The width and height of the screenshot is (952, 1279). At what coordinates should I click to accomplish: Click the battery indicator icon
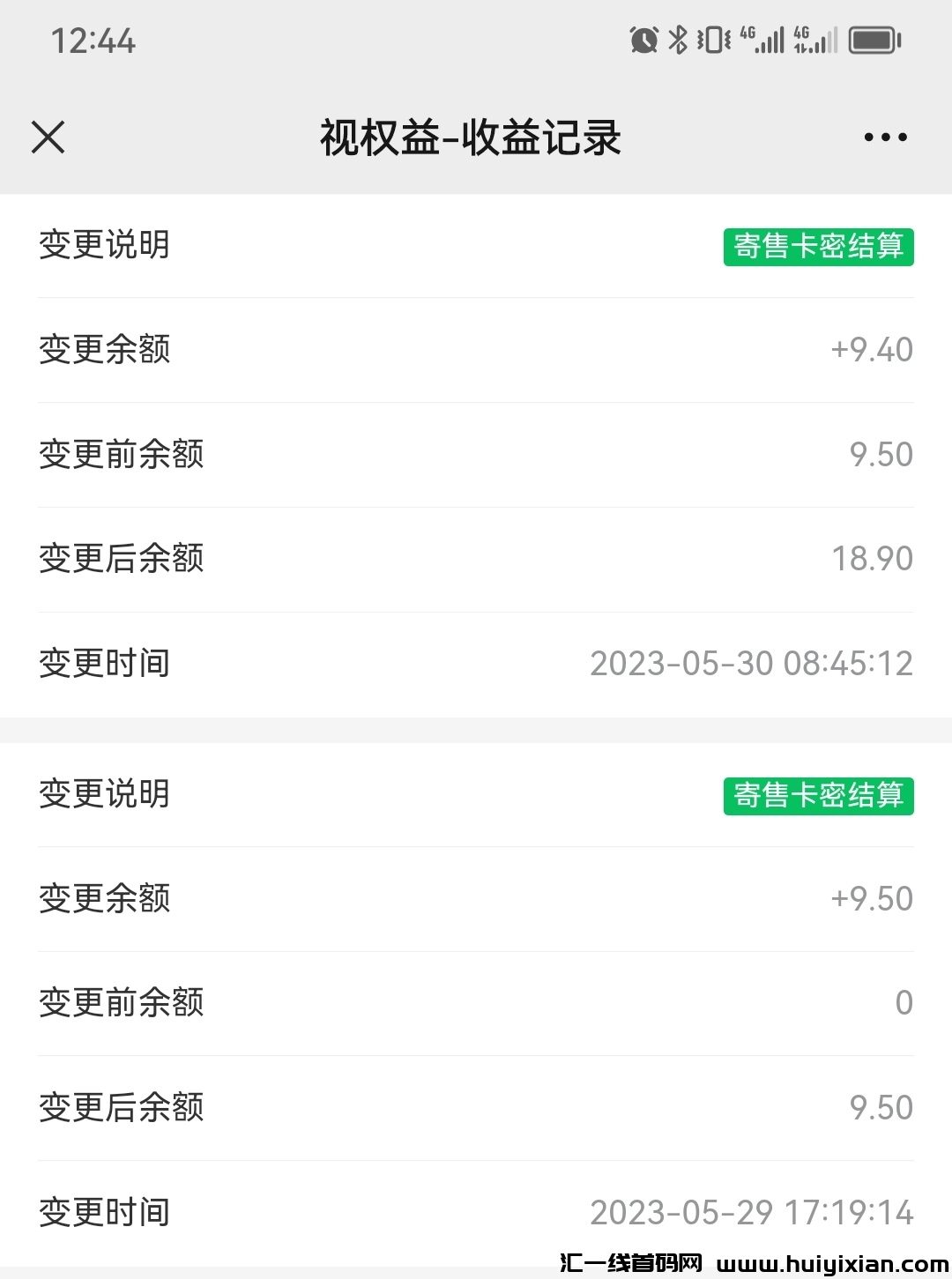click(874, 40)
